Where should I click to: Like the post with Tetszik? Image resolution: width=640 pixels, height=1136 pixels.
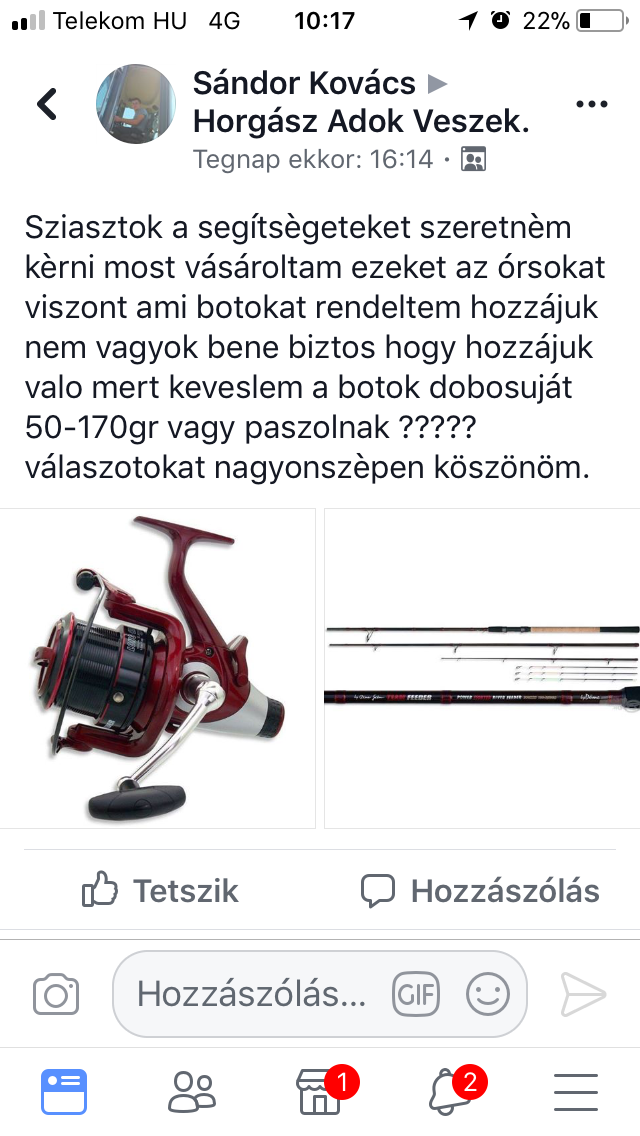pyautogui.click(x=161, y=890)
